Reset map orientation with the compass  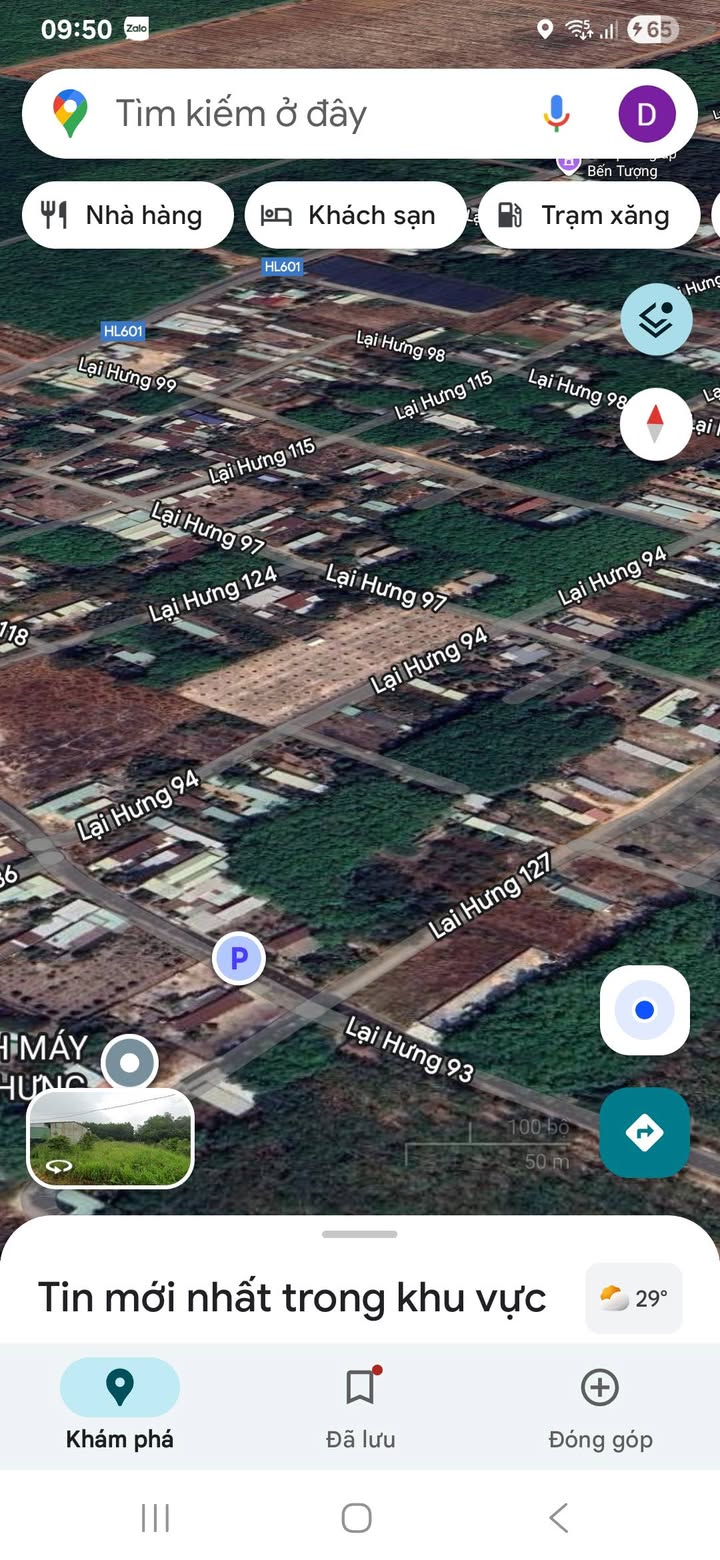coord(656,424)
